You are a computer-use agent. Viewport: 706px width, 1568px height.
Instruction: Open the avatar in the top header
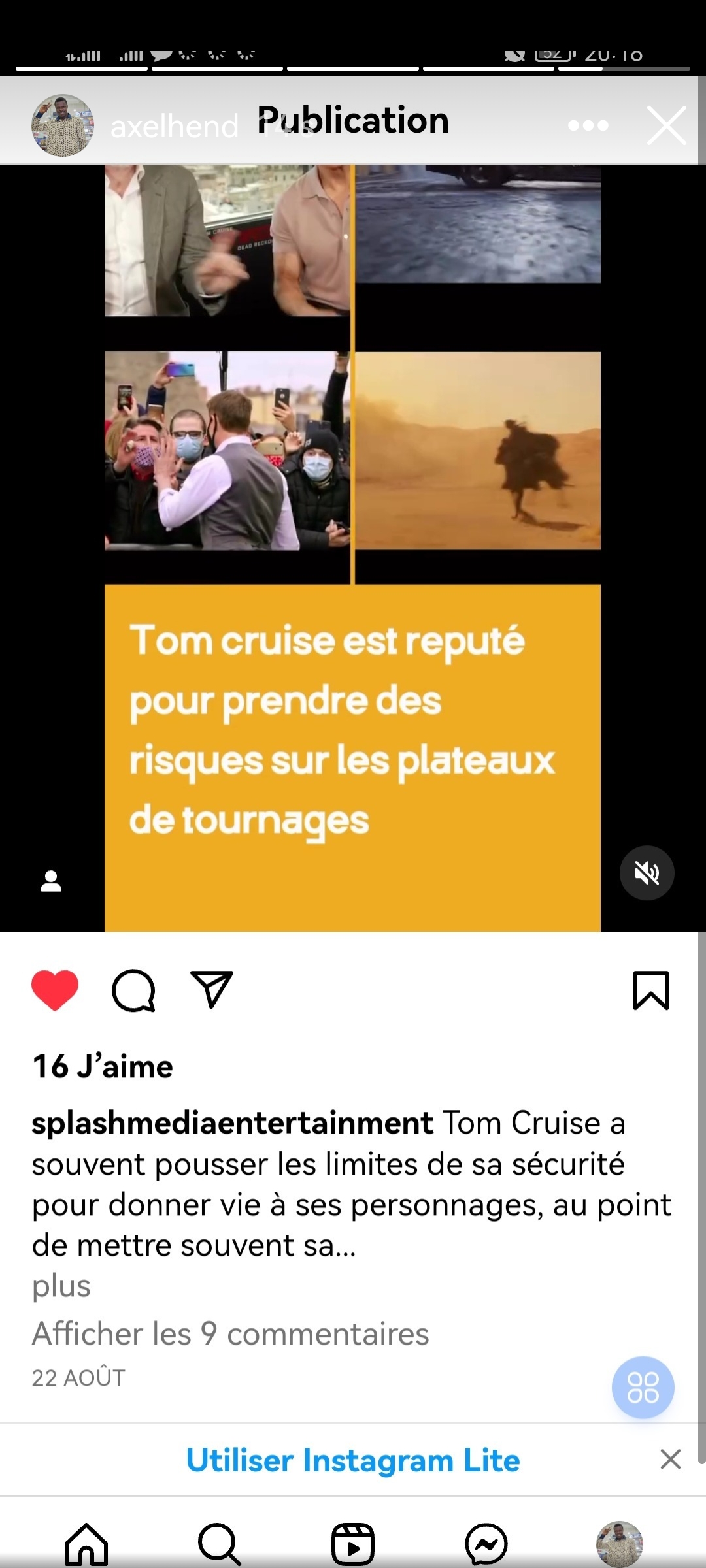tap(63, 125)
